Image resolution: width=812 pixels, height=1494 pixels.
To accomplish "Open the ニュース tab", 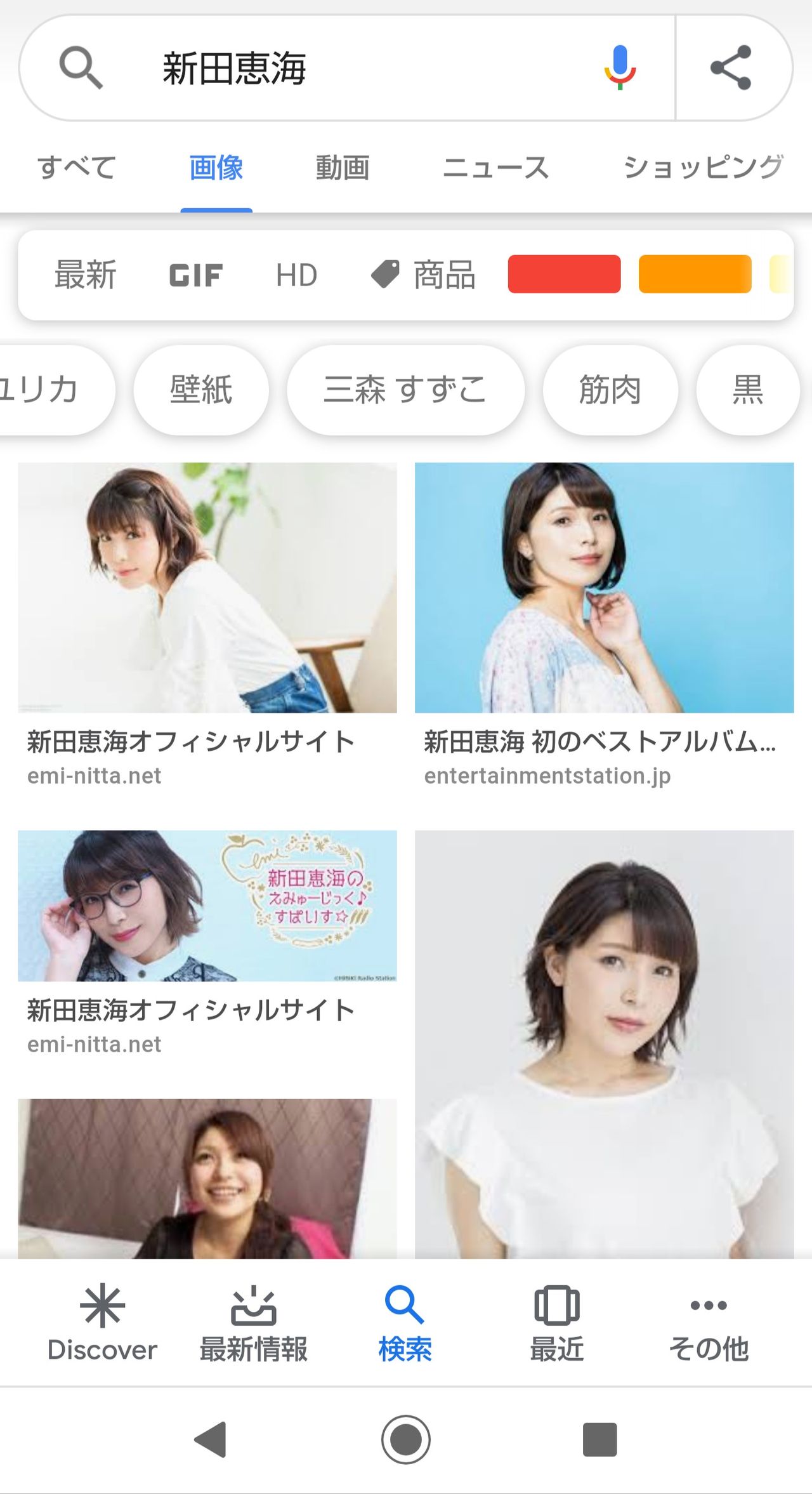I will (x=495, y=168).
